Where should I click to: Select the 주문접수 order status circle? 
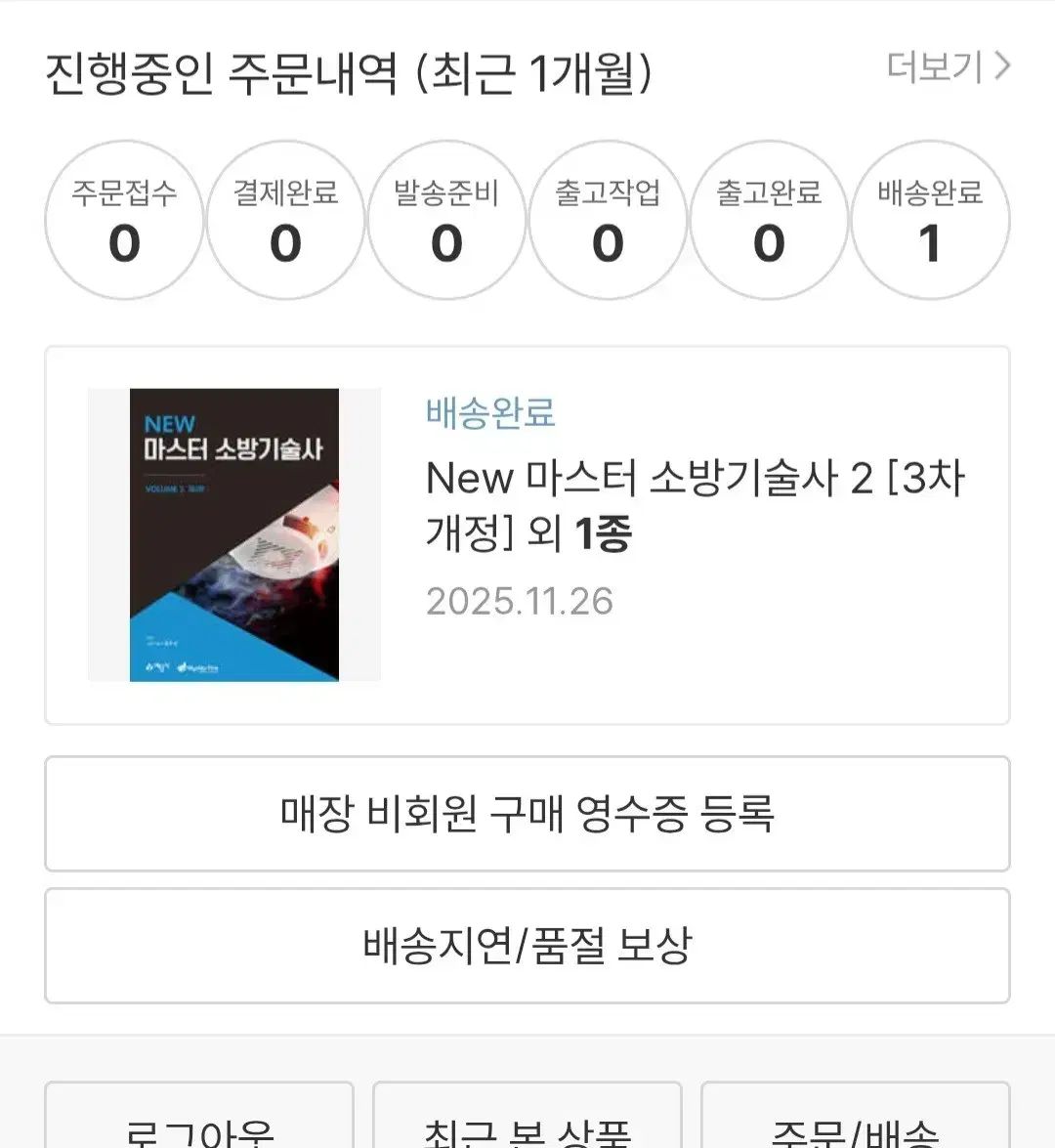[124, 220]
